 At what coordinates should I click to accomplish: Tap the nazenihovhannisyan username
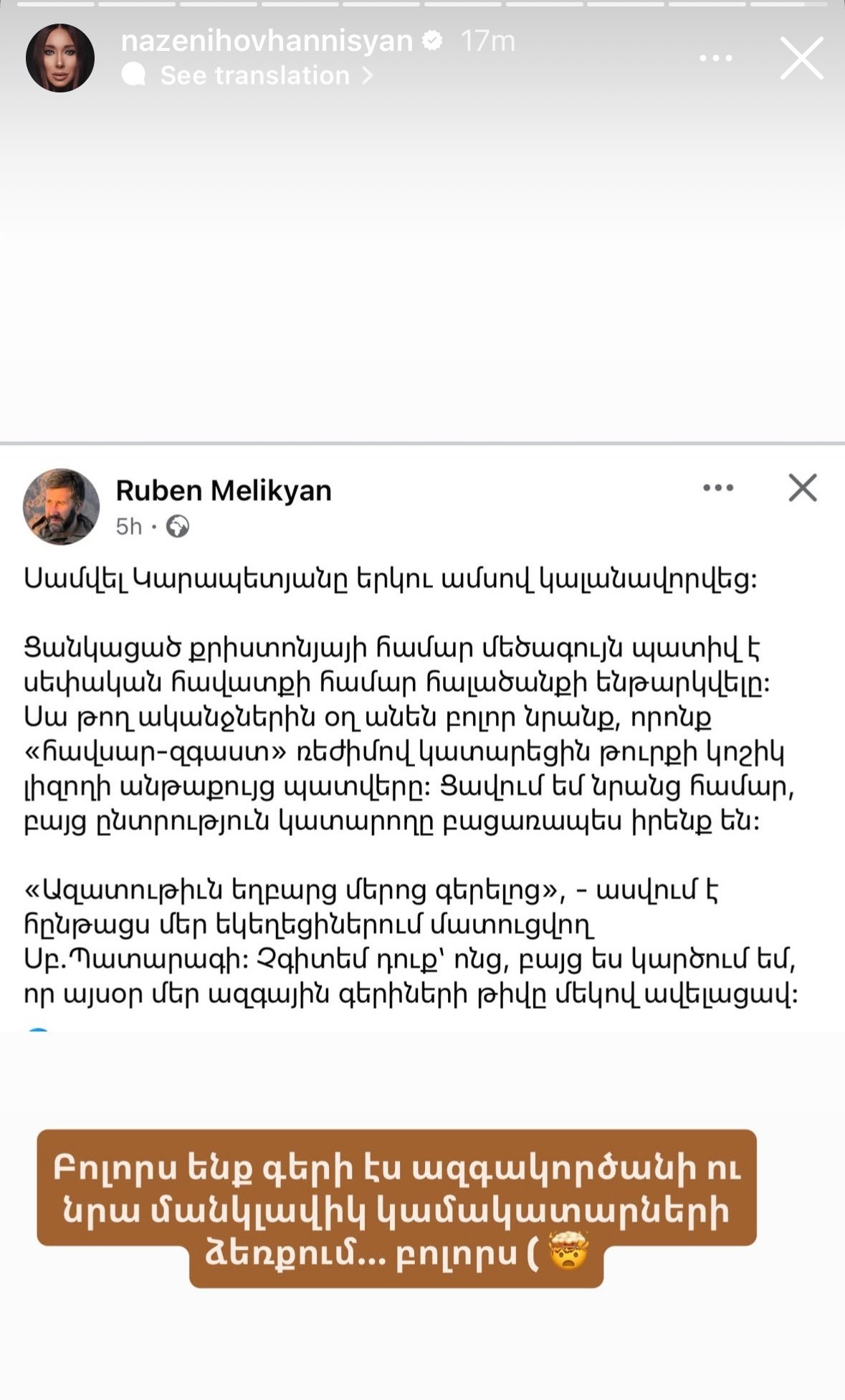[267, 41]
